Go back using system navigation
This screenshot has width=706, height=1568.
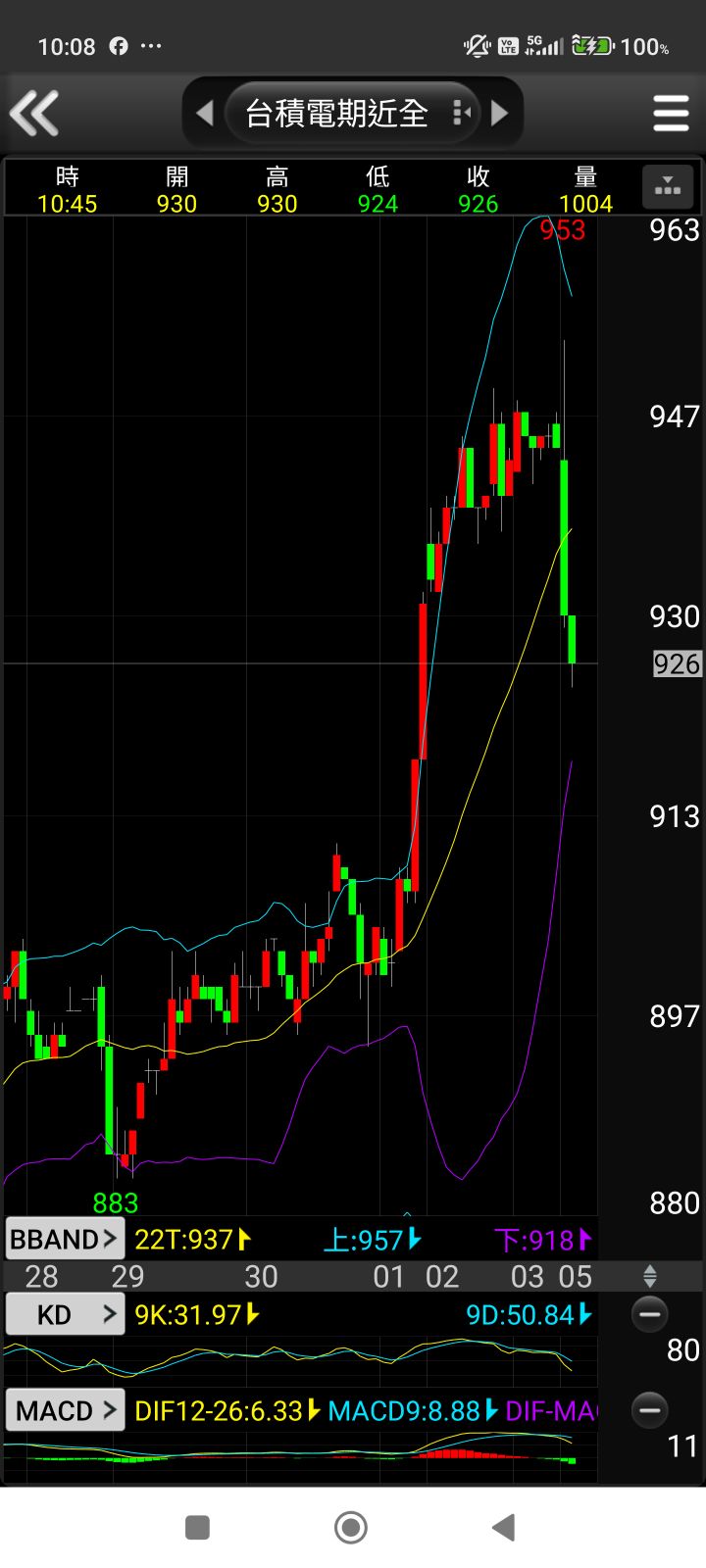pos(504,1527)
